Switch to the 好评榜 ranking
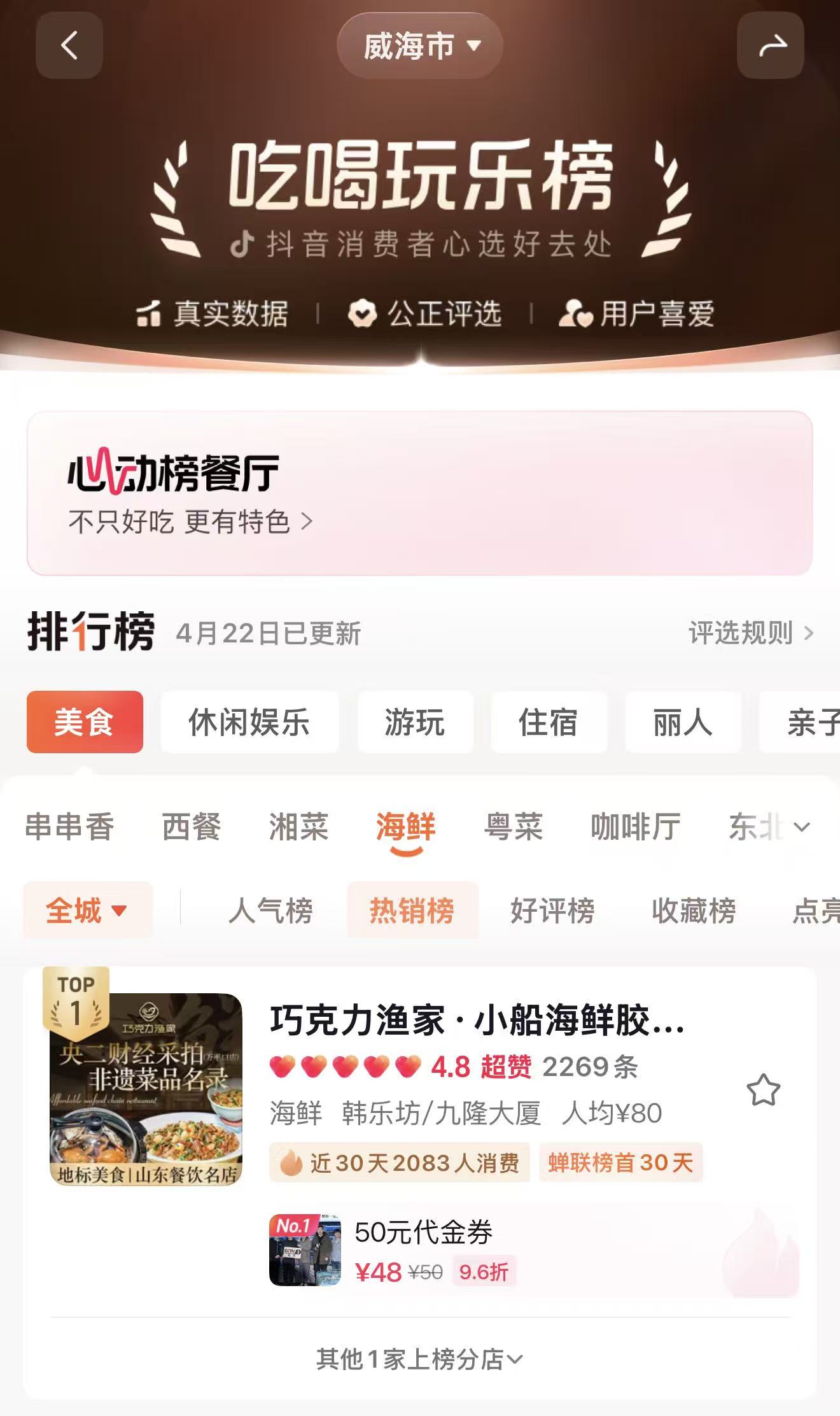This screenshot has height=1416, width=840. pos(552,910)
